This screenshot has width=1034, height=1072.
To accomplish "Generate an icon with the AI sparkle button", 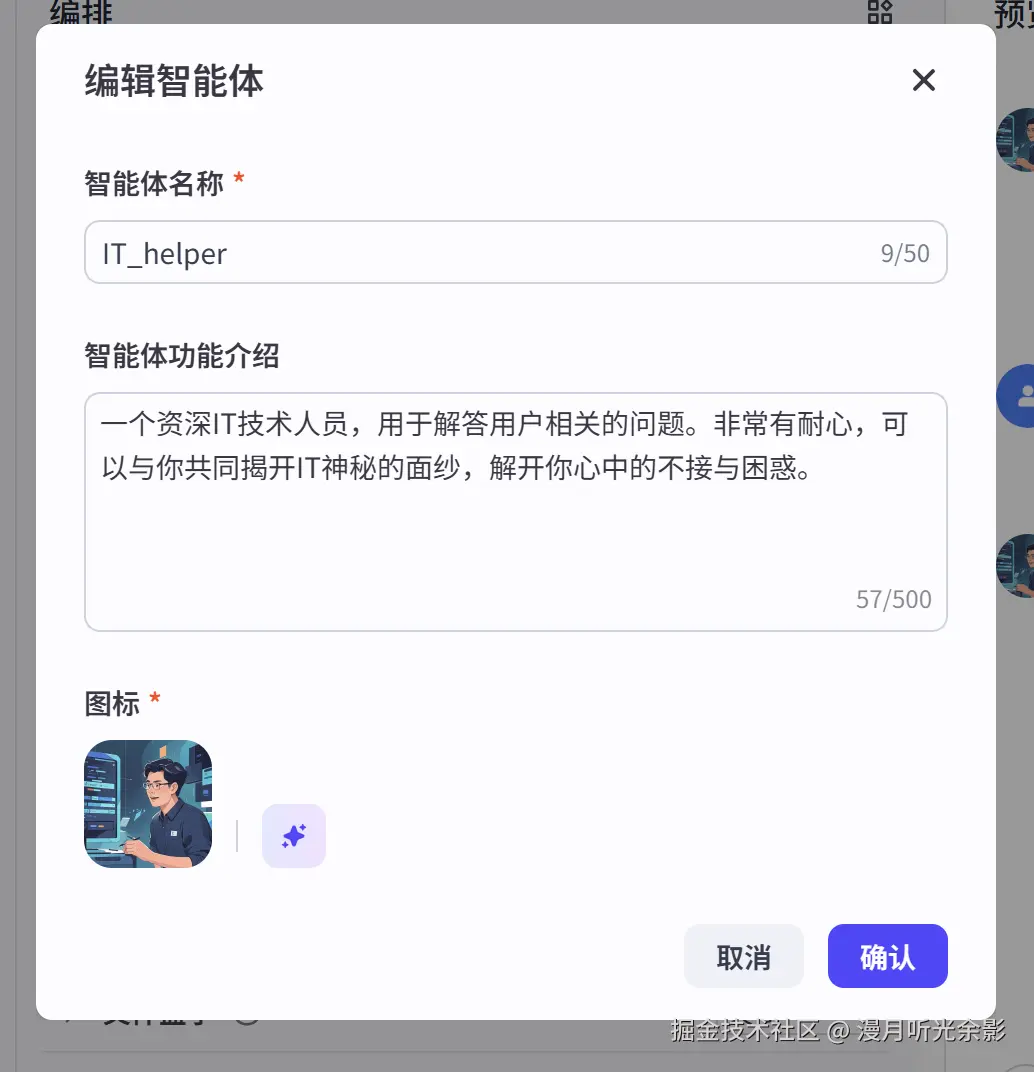I will click(x=294, y=836).
